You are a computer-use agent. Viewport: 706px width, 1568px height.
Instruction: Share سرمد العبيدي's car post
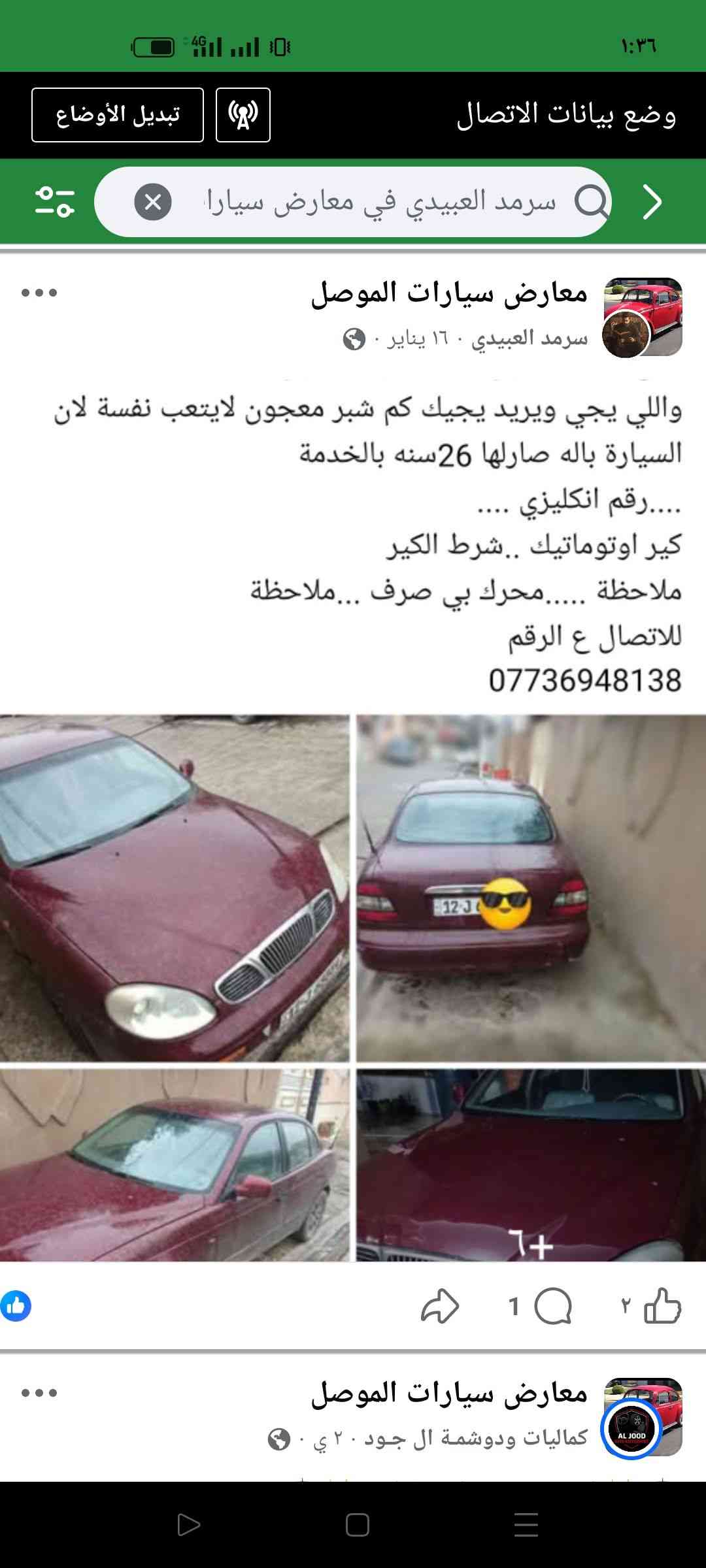tap(440, 1307)
